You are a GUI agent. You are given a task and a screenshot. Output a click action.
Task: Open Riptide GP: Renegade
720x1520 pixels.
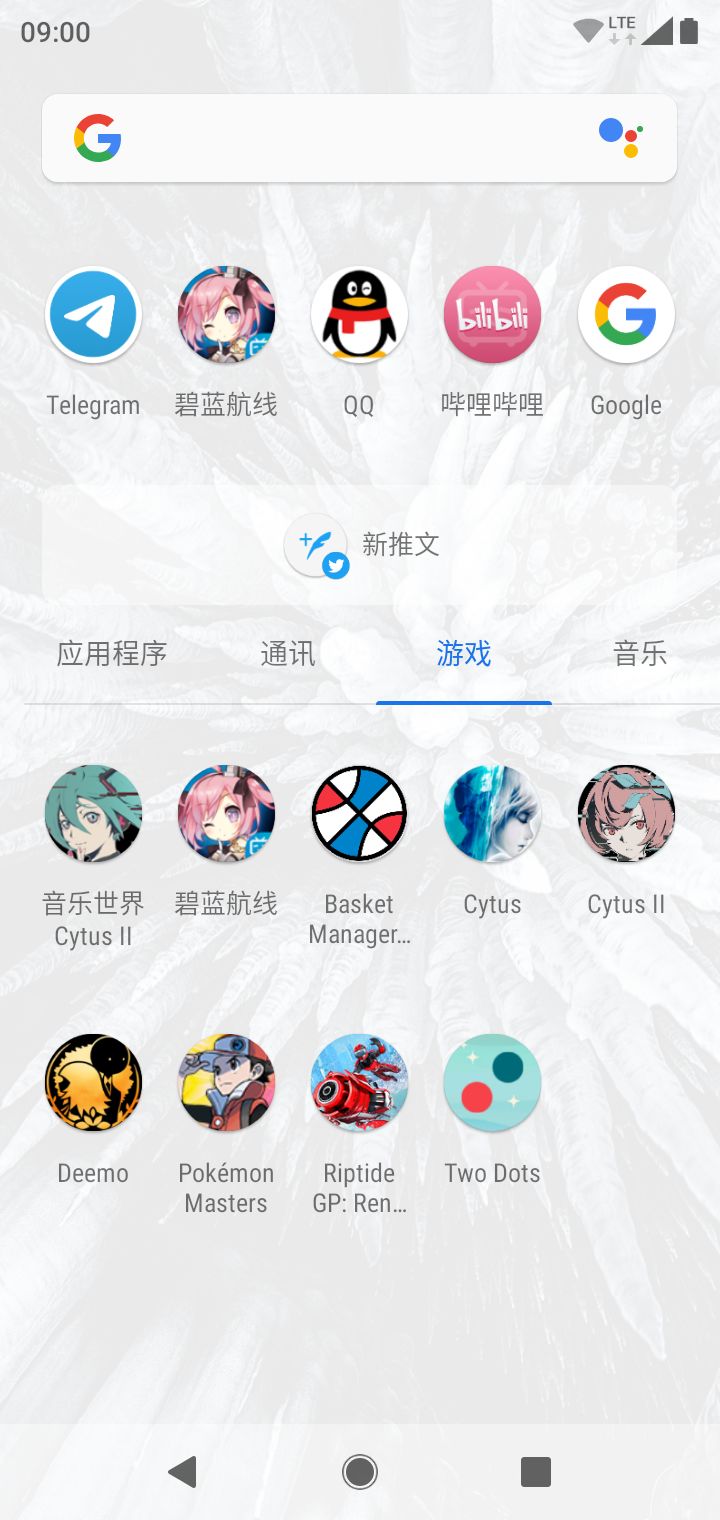[359, 1083]
